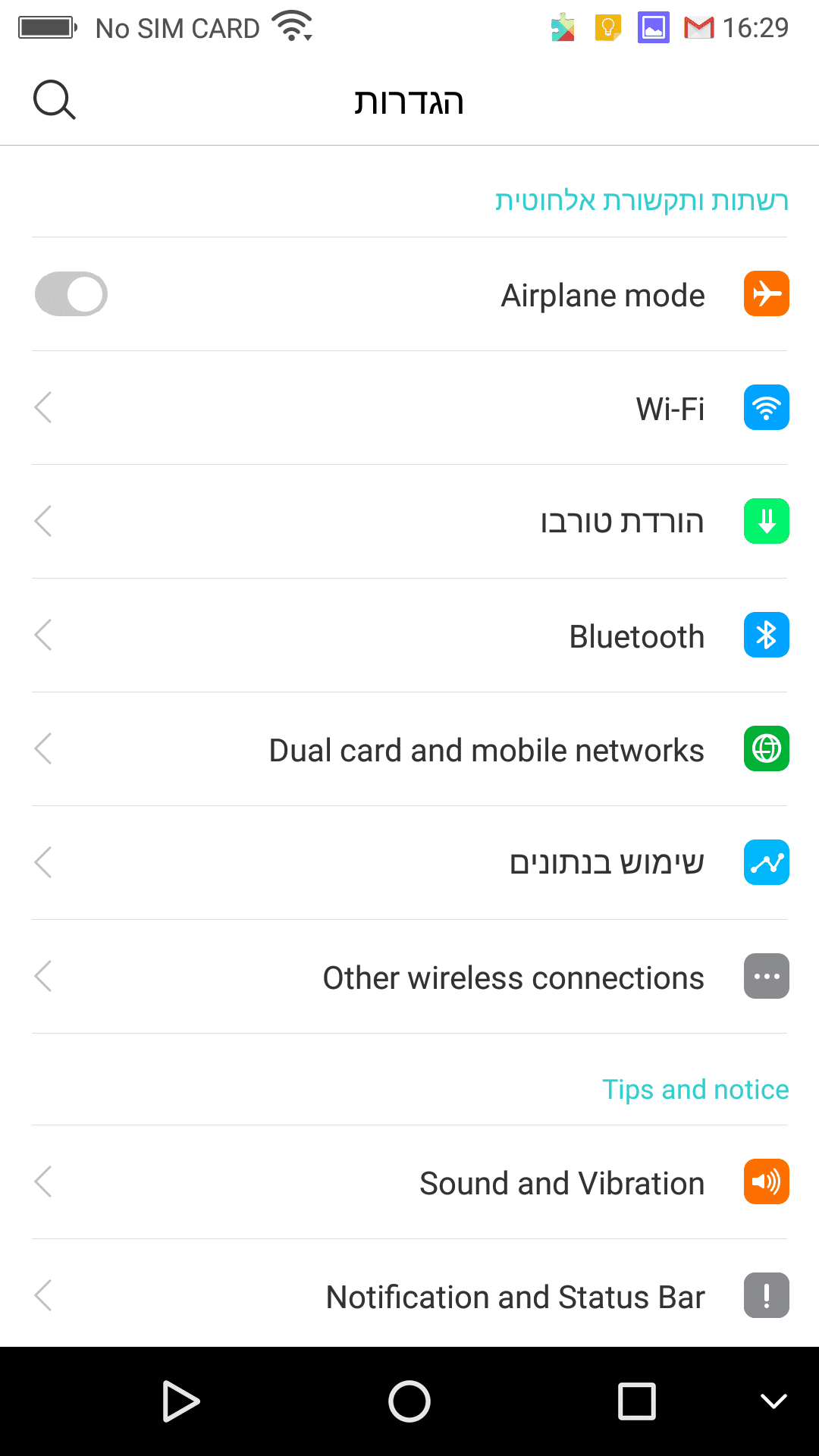The height and width of the screenshot is (1456, 819).
Task: Tap the triangle back button in navigation bar
Action: [x=180, y=1401]
